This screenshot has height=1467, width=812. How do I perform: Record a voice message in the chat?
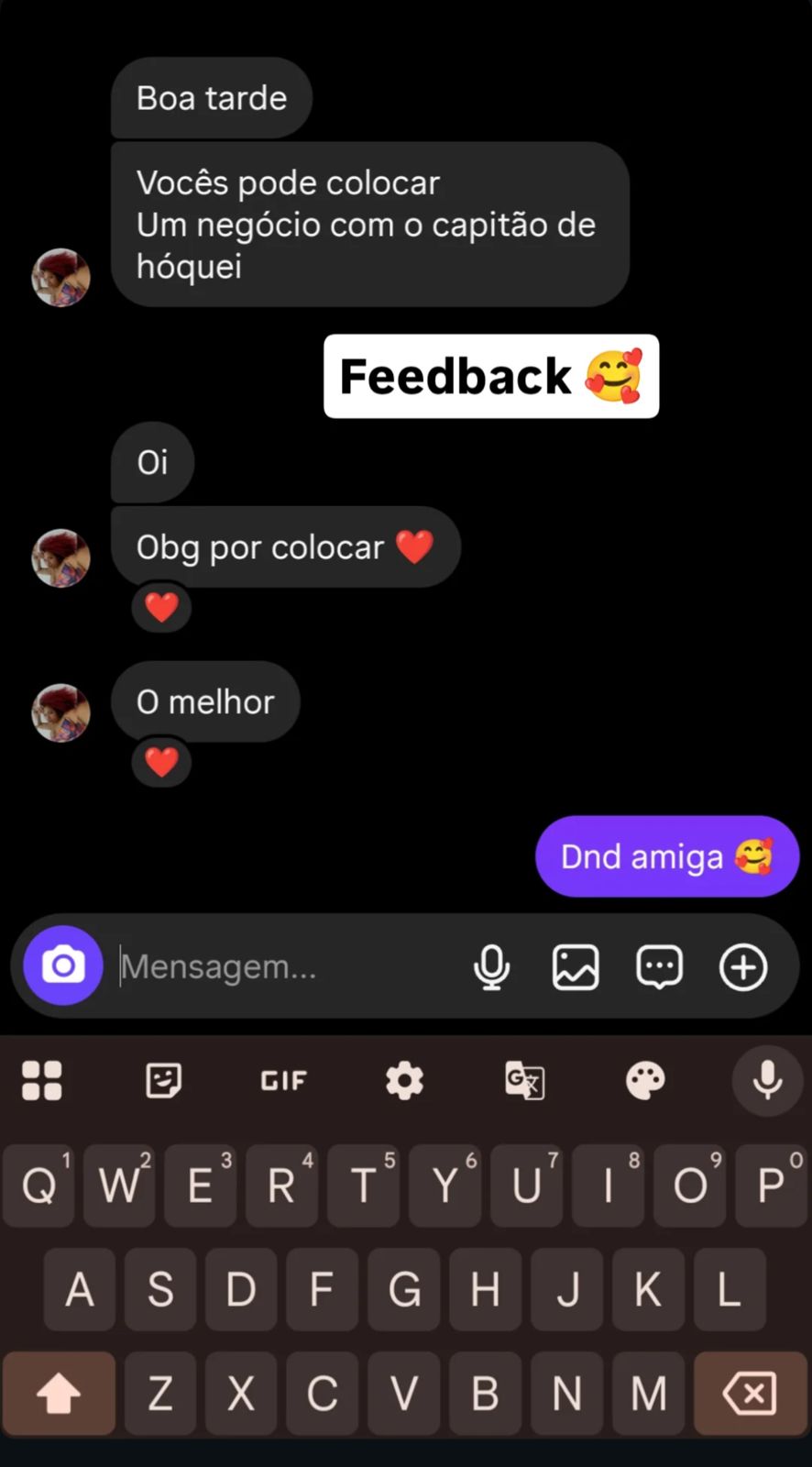[x=492, y=966]
